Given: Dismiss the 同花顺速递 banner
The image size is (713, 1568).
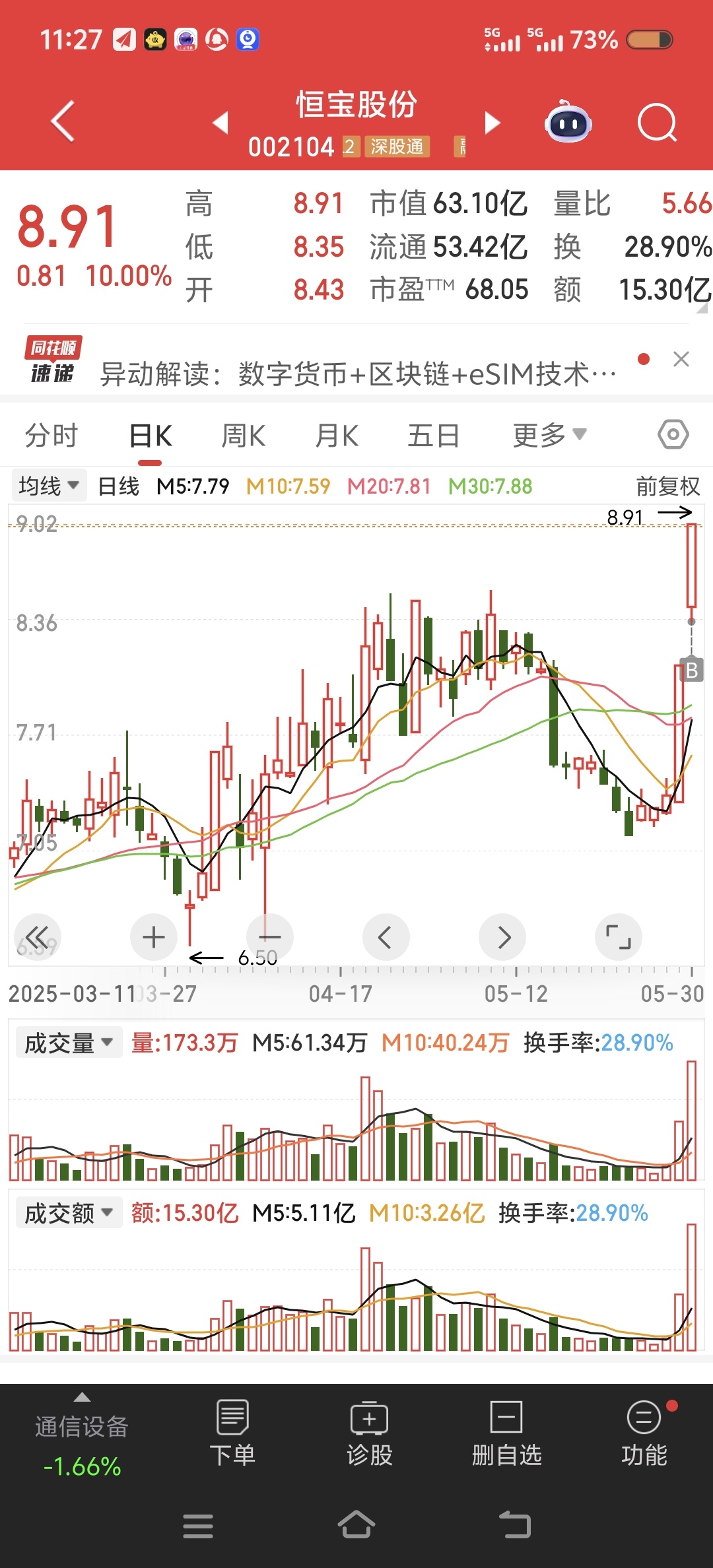Looking at the screenshot, I should click(681, 359).
